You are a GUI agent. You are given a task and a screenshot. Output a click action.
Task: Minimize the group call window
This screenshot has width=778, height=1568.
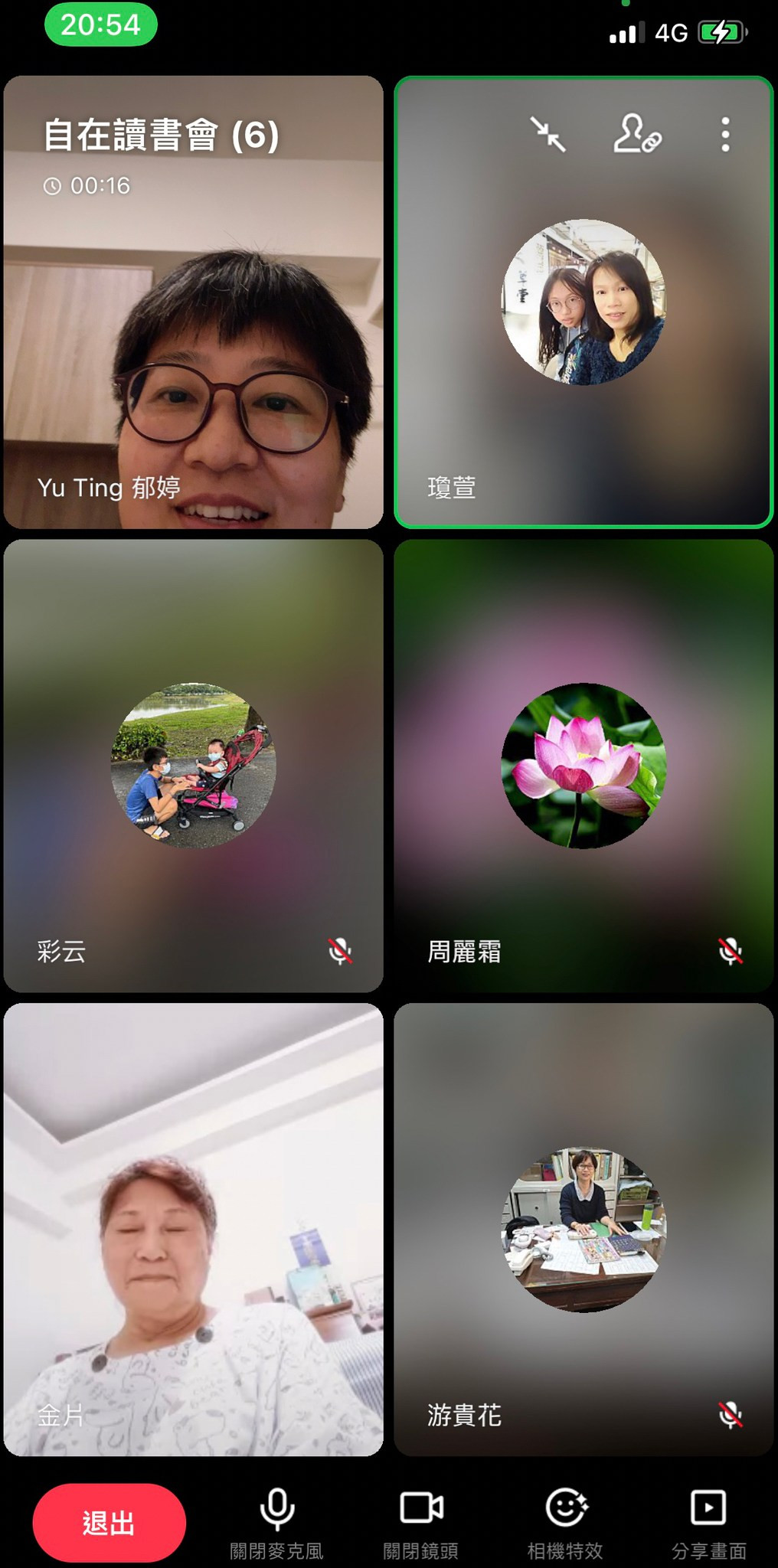(x=548, y=135)
